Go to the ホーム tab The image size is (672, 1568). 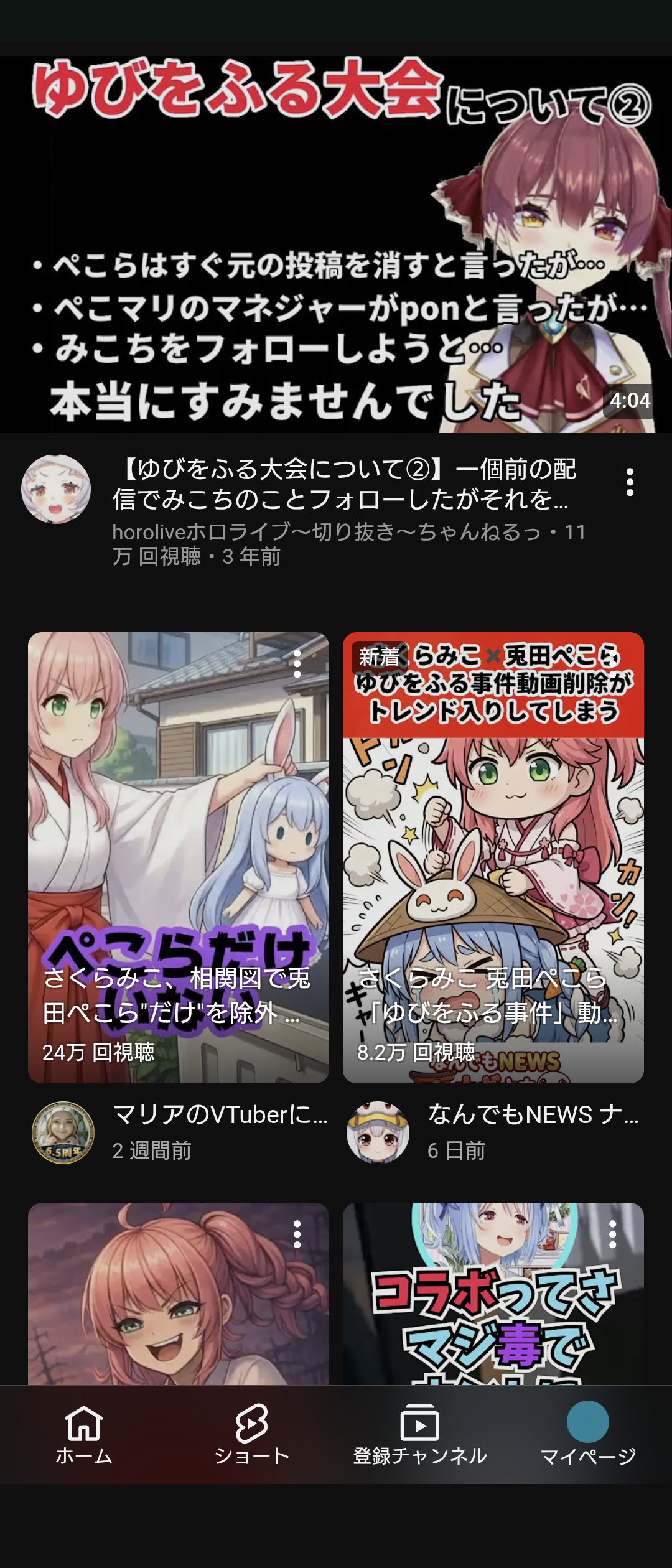84,1435
